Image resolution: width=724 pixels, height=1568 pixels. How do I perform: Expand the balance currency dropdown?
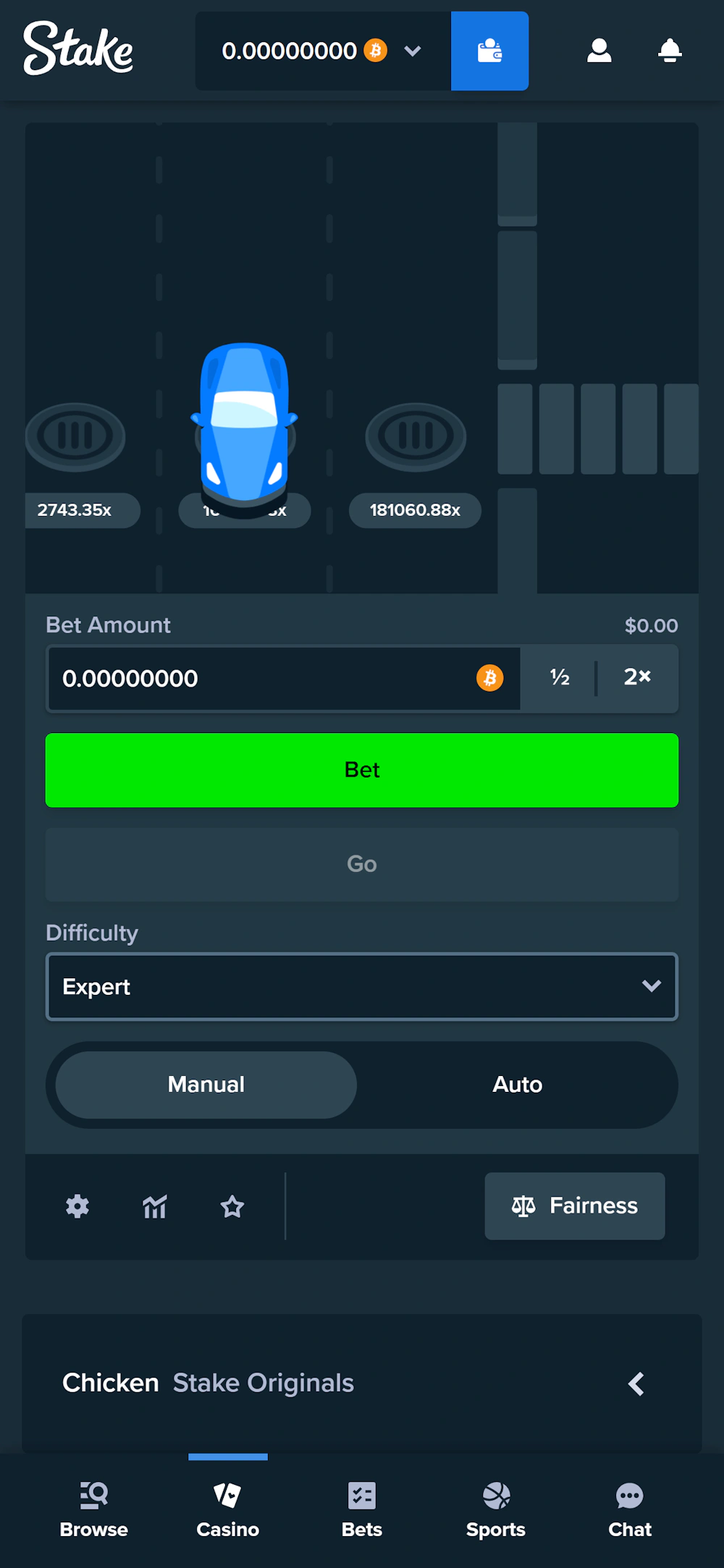(412, 51)
